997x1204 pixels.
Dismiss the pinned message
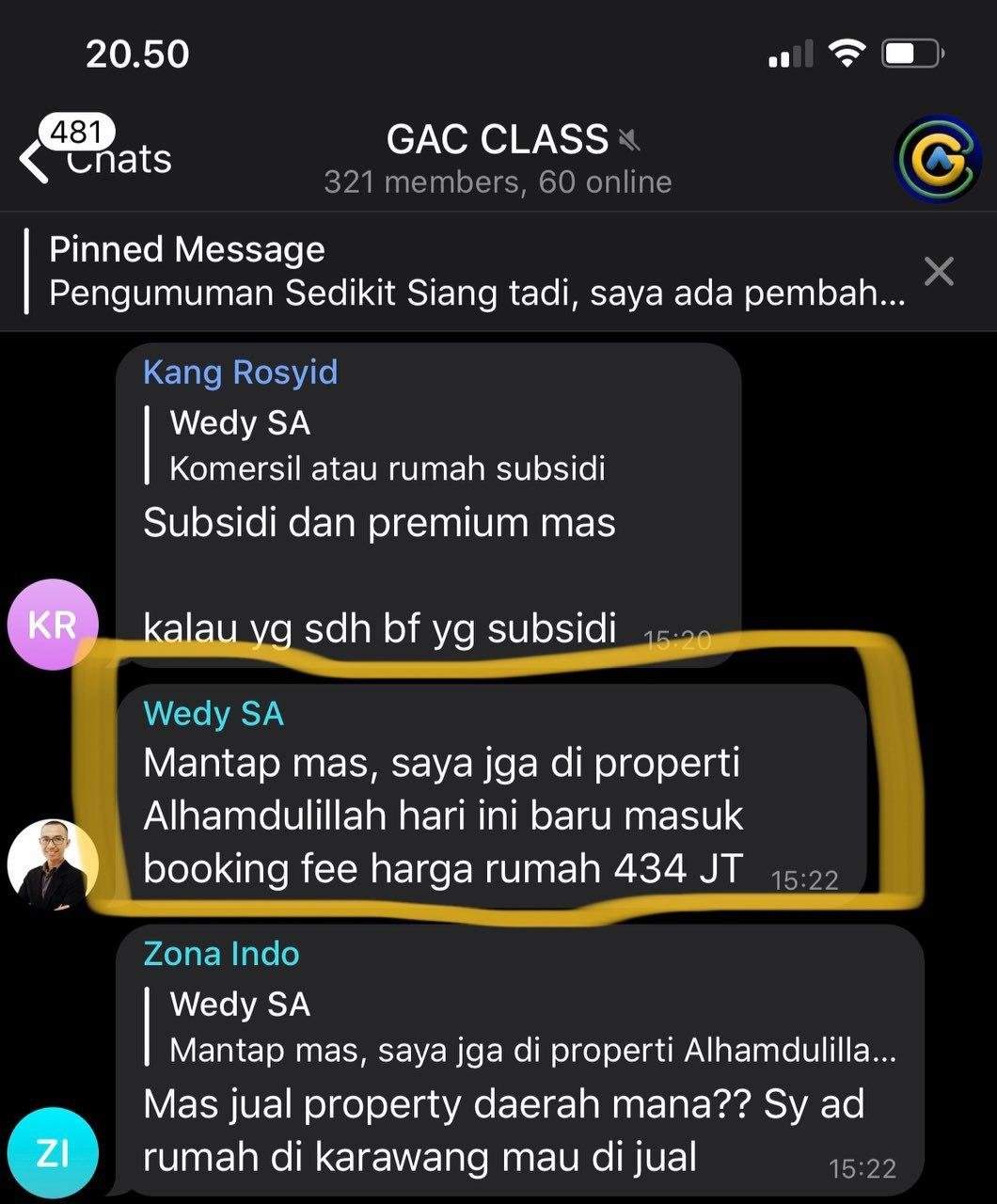939,272
